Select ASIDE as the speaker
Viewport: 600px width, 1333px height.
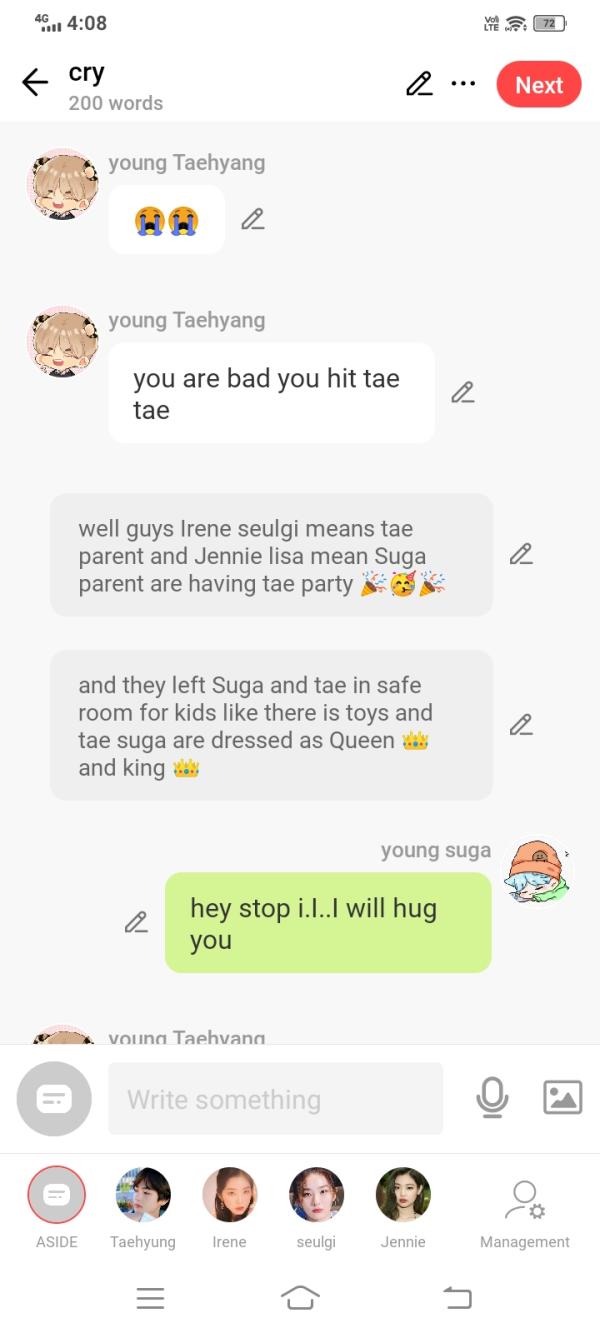click(x=57, y=1195)
